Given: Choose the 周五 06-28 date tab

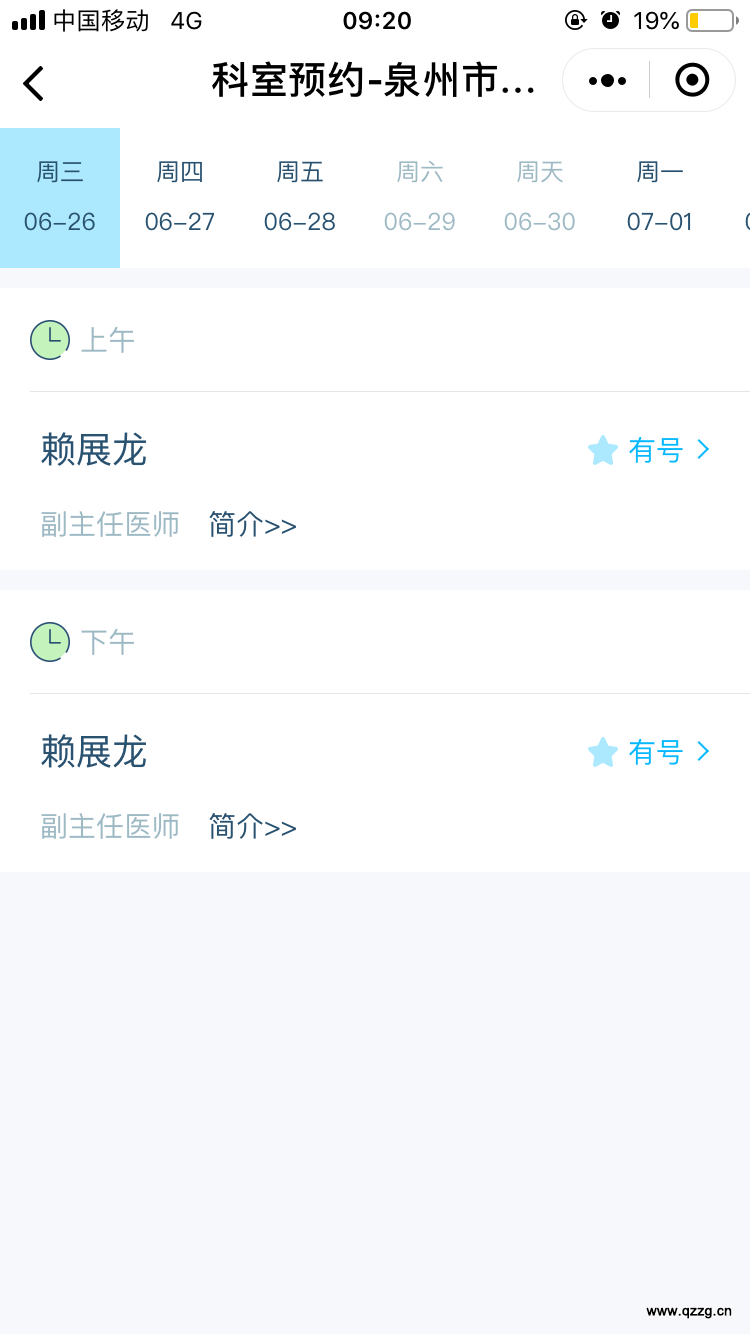Looking at the screenshot, I should (x=300, y=198).
